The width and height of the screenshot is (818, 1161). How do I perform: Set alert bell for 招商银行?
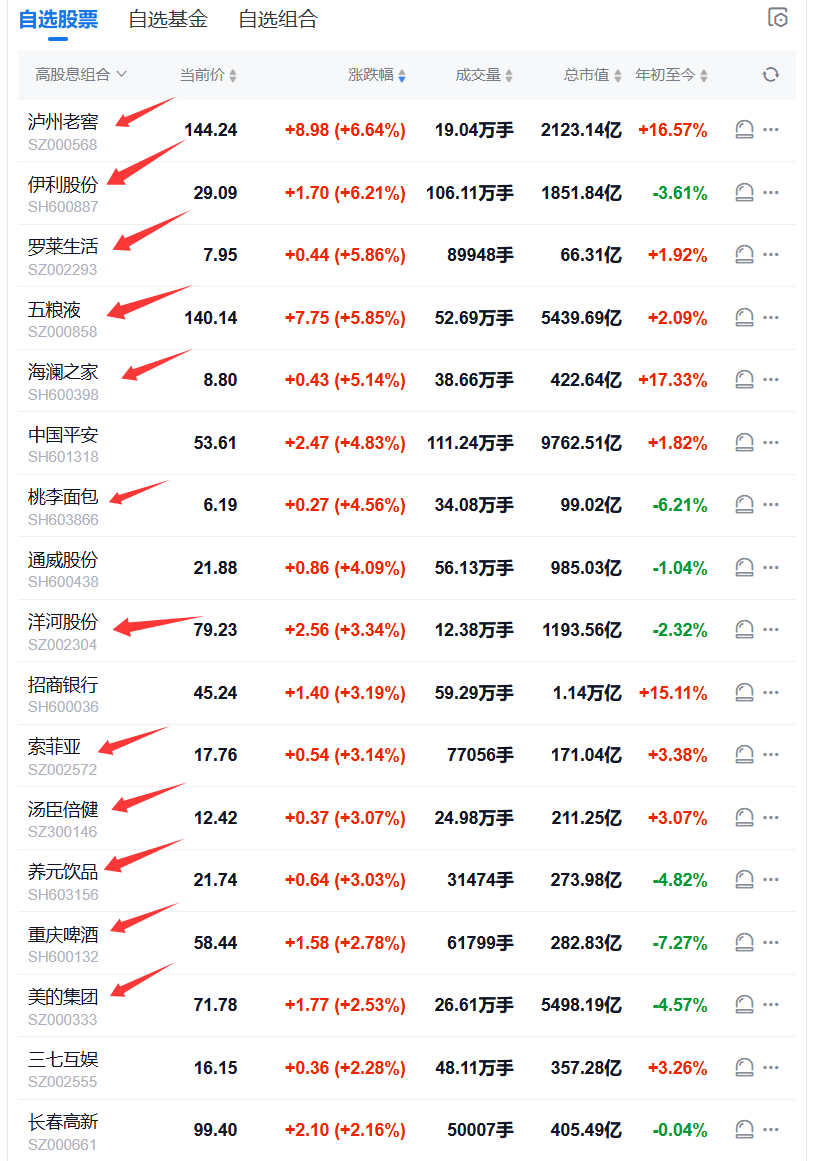click(x=744, y=692)
